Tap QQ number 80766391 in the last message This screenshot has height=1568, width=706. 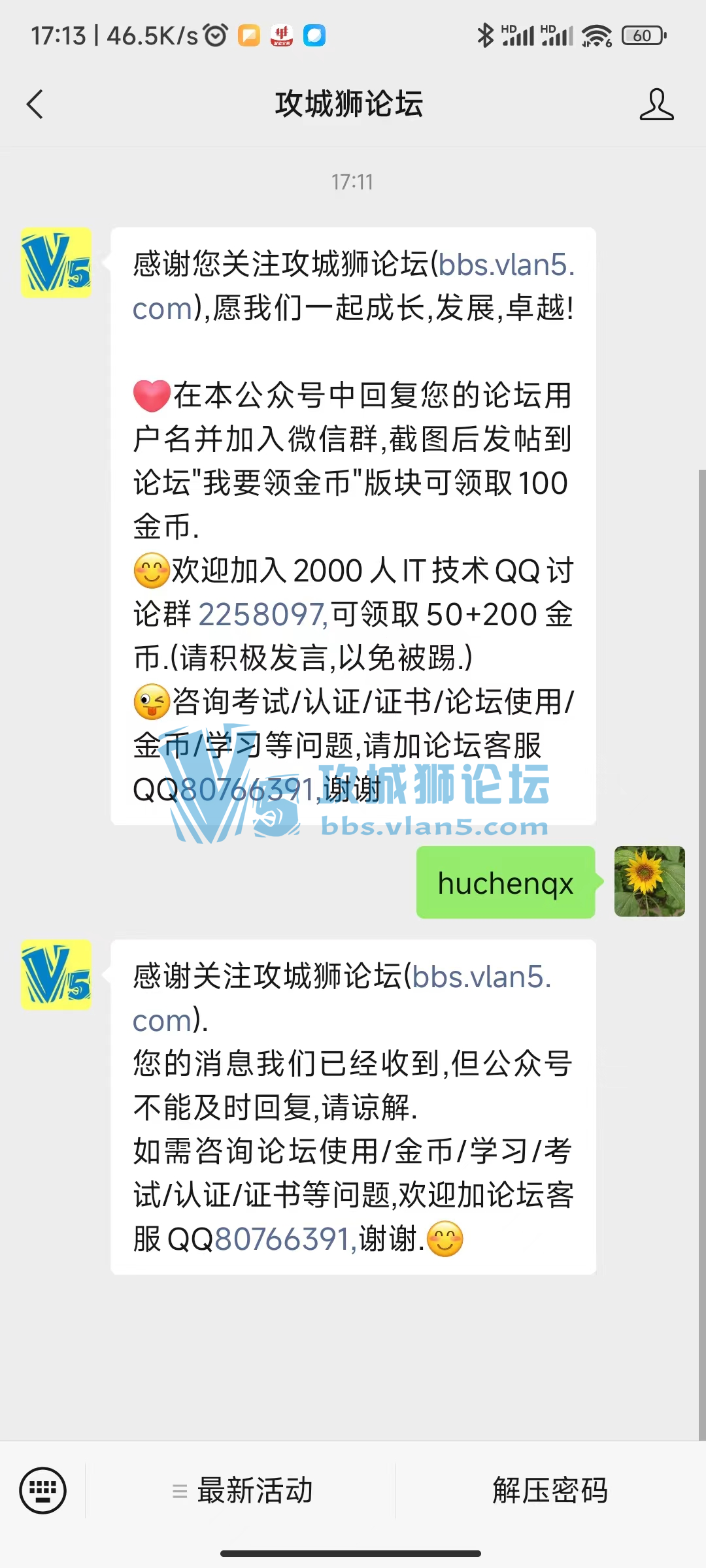(x=284, y=1239)
